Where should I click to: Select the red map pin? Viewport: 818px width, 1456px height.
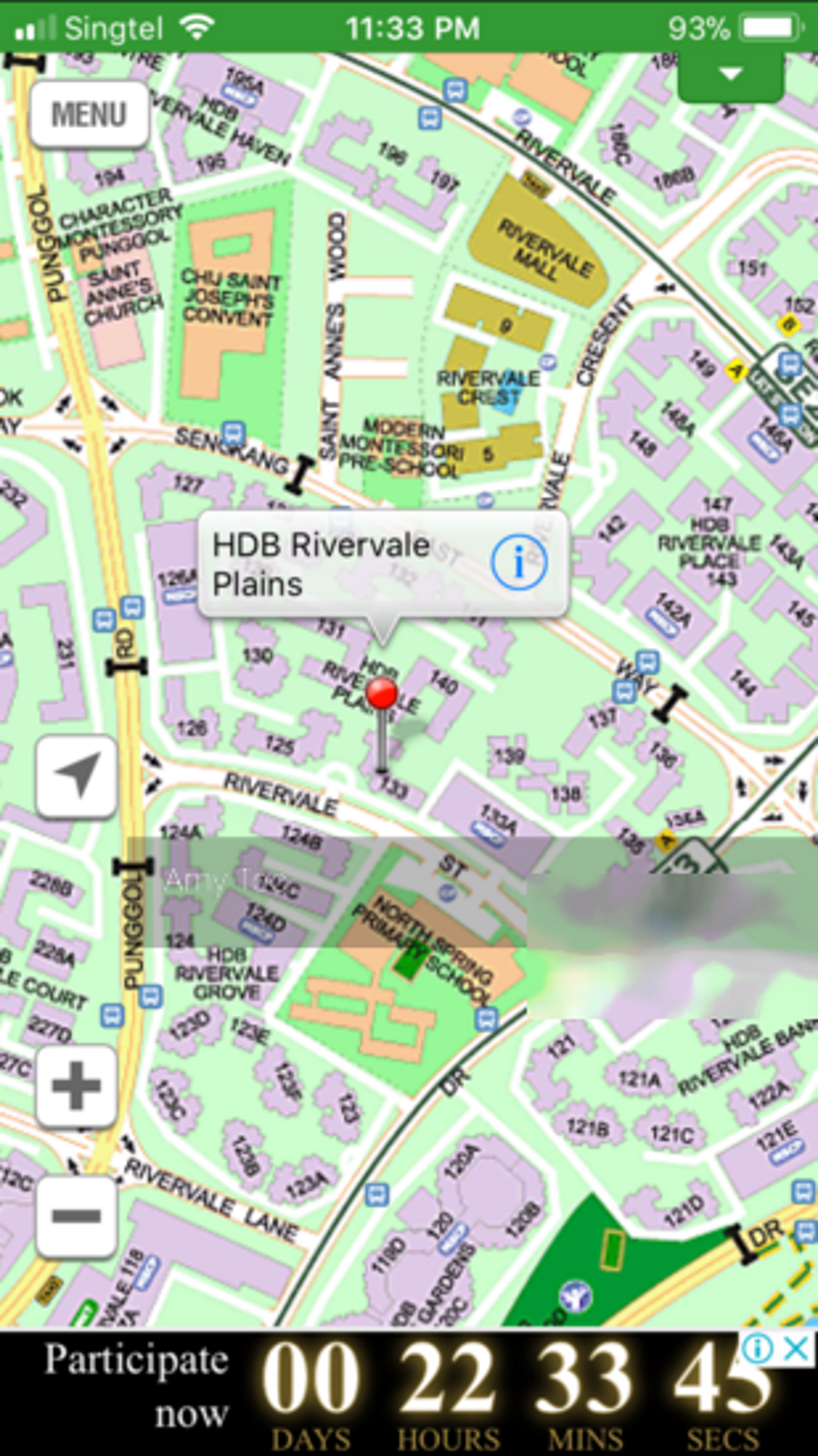click(x=382, y=697)
